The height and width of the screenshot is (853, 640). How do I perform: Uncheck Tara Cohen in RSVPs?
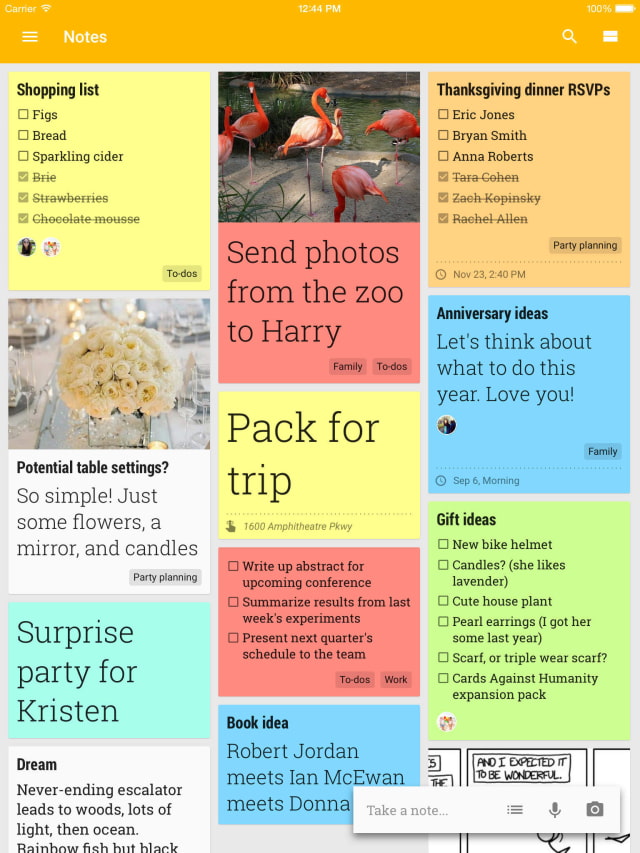443,178
